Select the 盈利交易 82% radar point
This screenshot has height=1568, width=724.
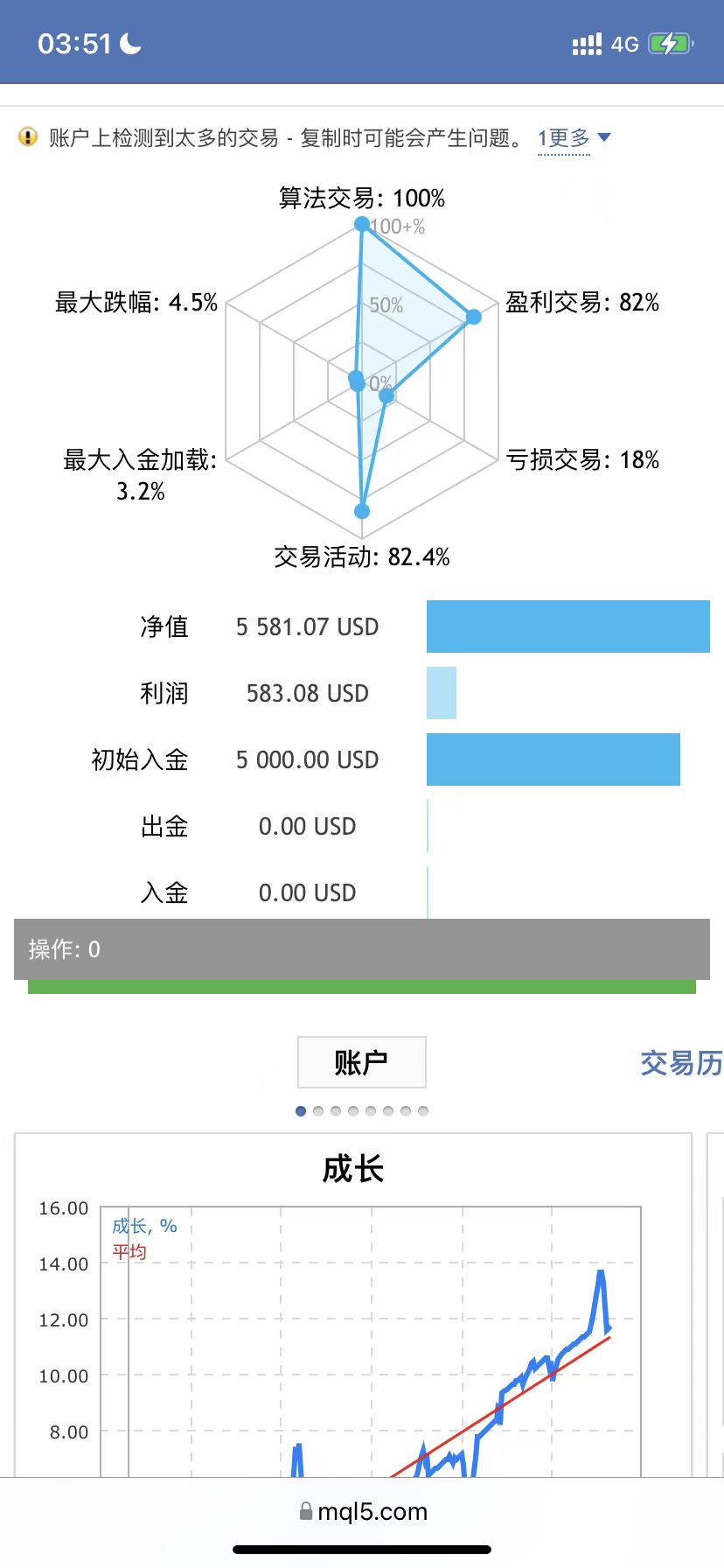click(473, 317)
